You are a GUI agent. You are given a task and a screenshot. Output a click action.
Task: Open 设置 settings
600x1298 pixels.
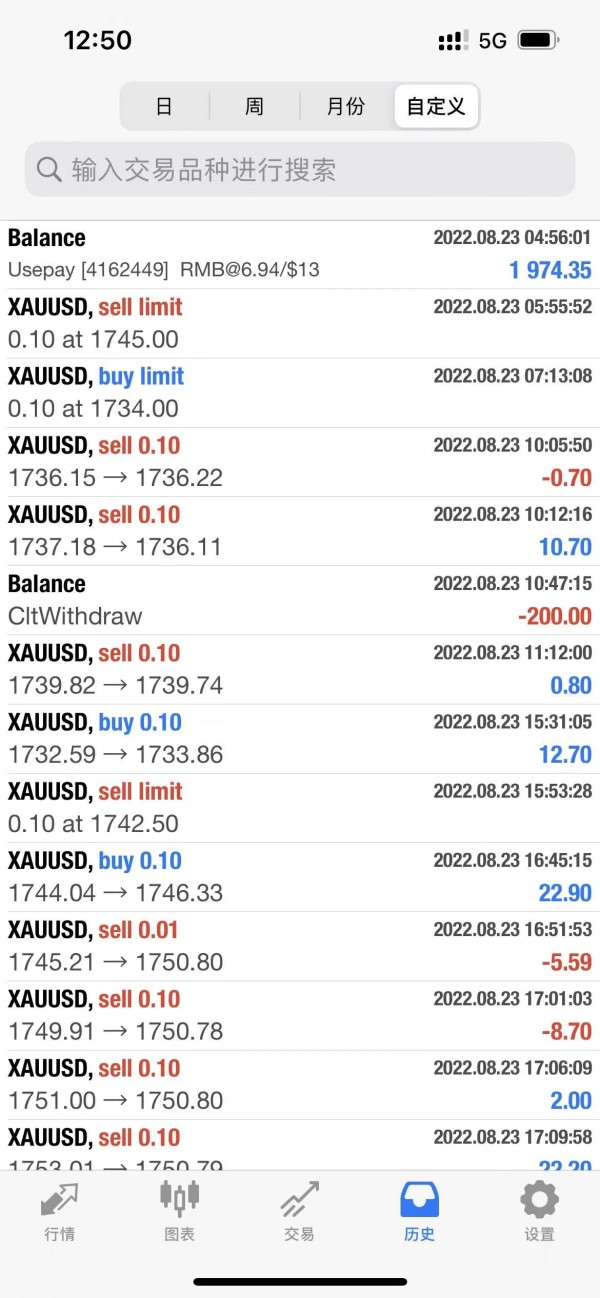[x=540, y=1210]
